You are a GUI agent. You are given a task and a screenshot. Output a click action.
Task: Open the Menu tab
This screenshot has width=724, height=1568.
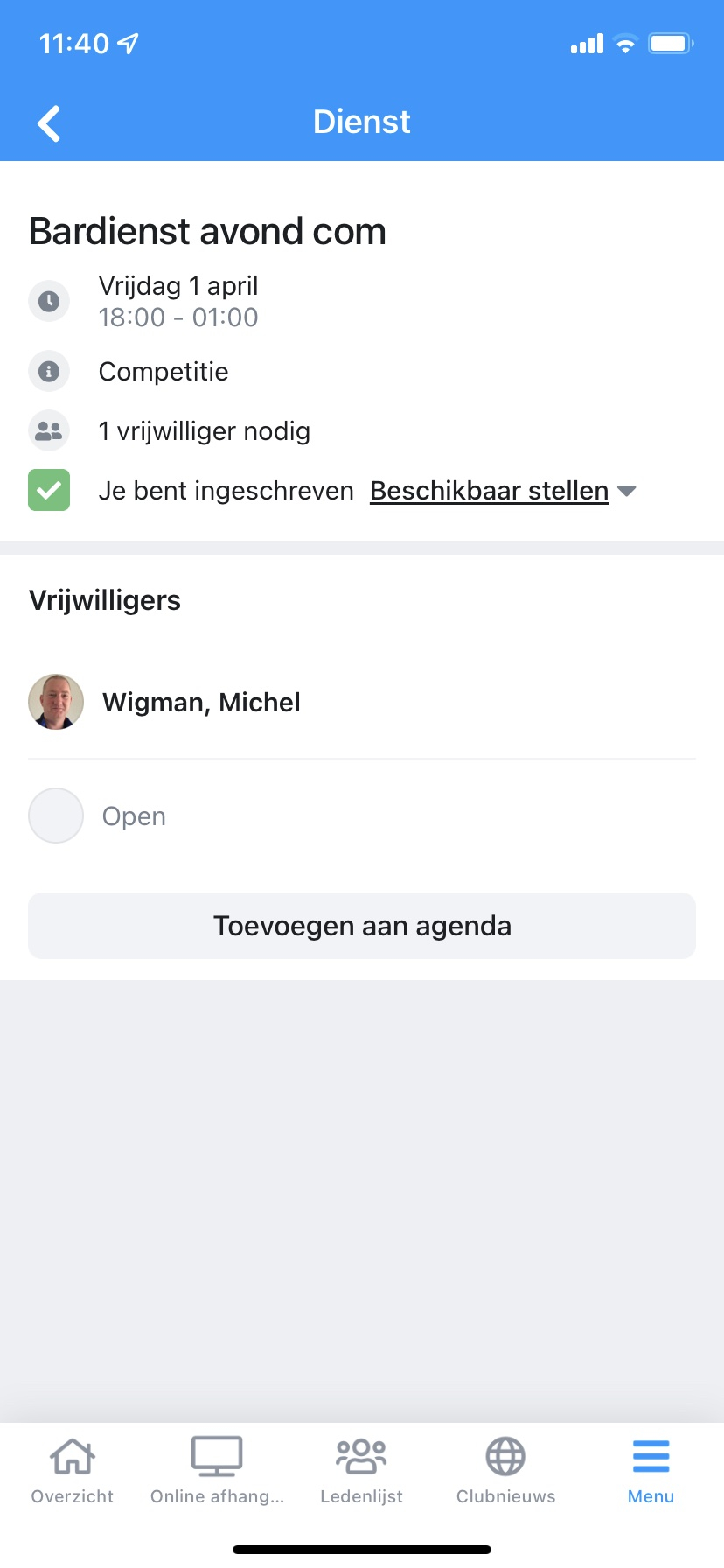click(x=651, y=1470)
